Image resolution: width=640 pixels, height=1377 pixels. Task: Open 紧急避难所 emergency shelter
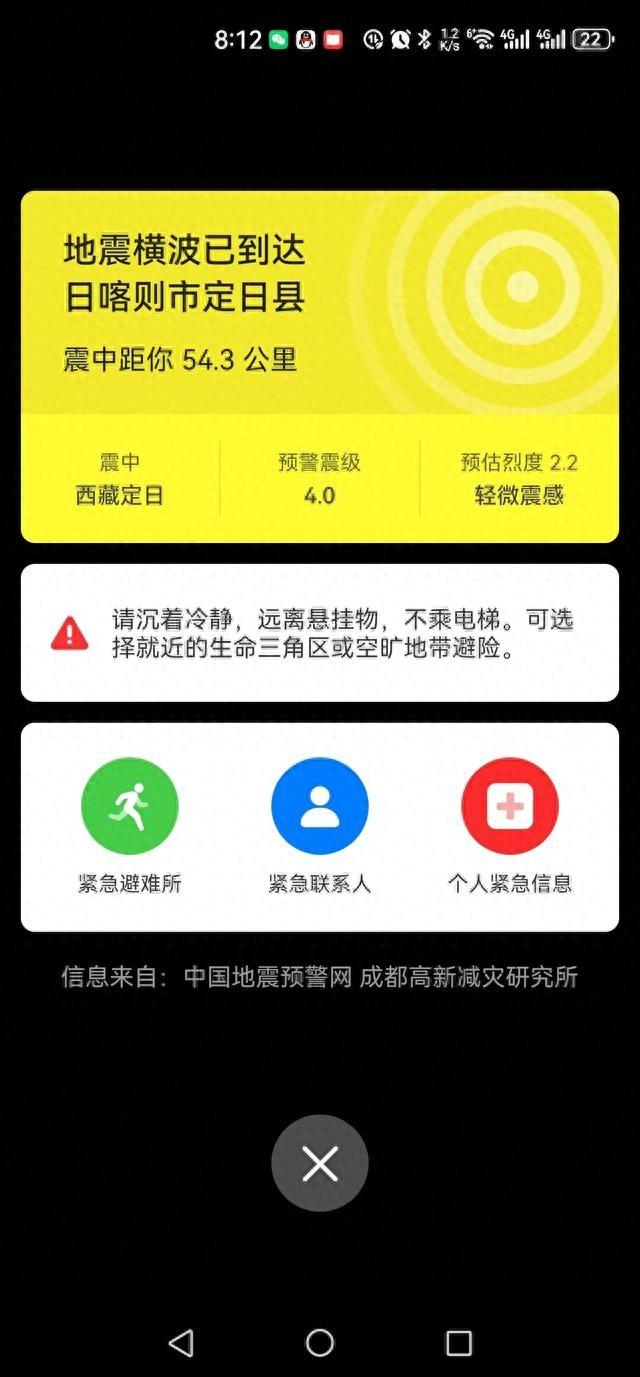(130, 807)
